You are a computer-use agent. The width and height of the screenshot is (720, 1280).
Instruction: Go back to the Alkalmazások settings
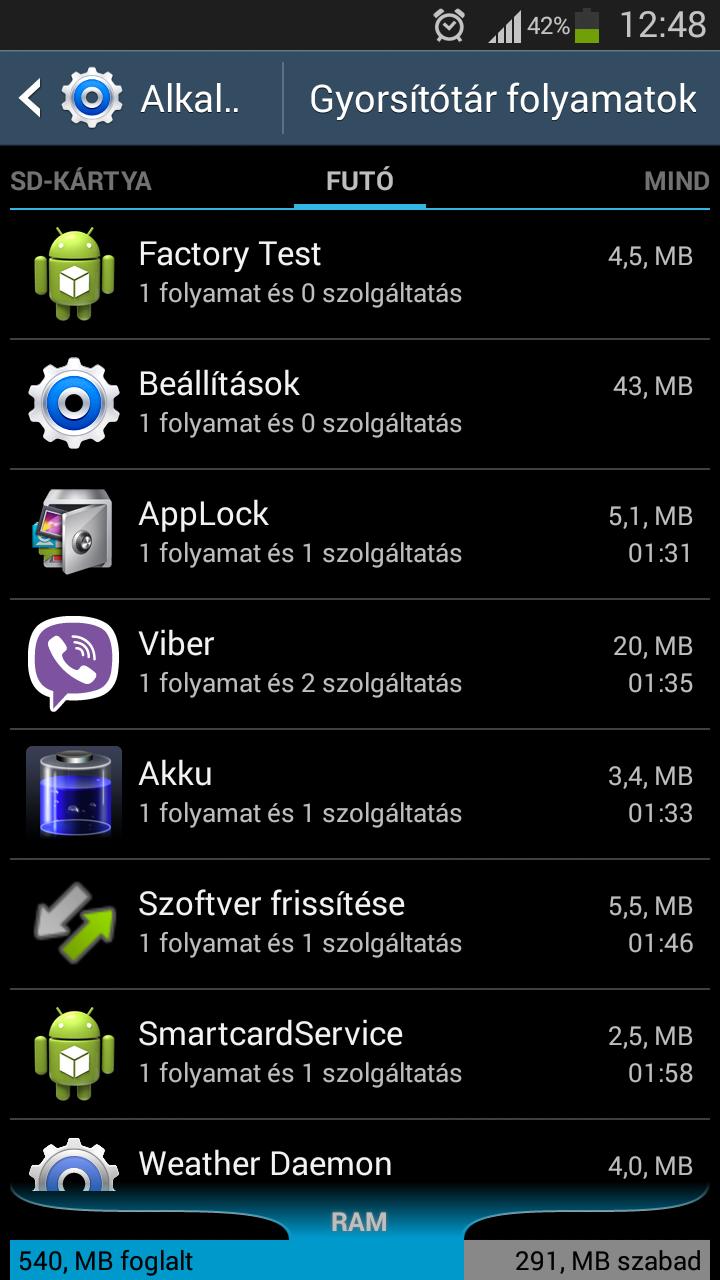pyautogui.click(x=130, y=99)
